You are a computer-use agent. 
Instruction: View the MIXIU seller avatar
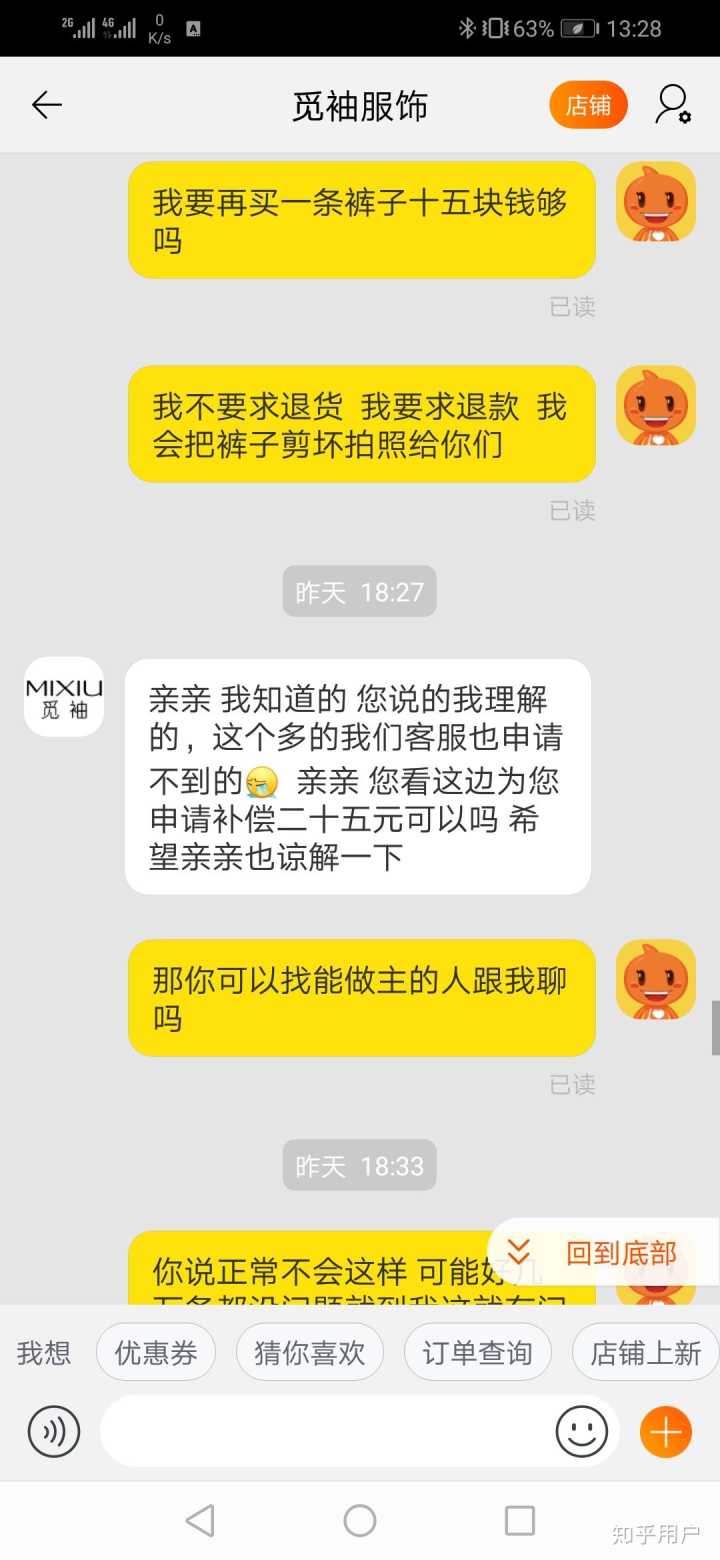click(64, 697)
